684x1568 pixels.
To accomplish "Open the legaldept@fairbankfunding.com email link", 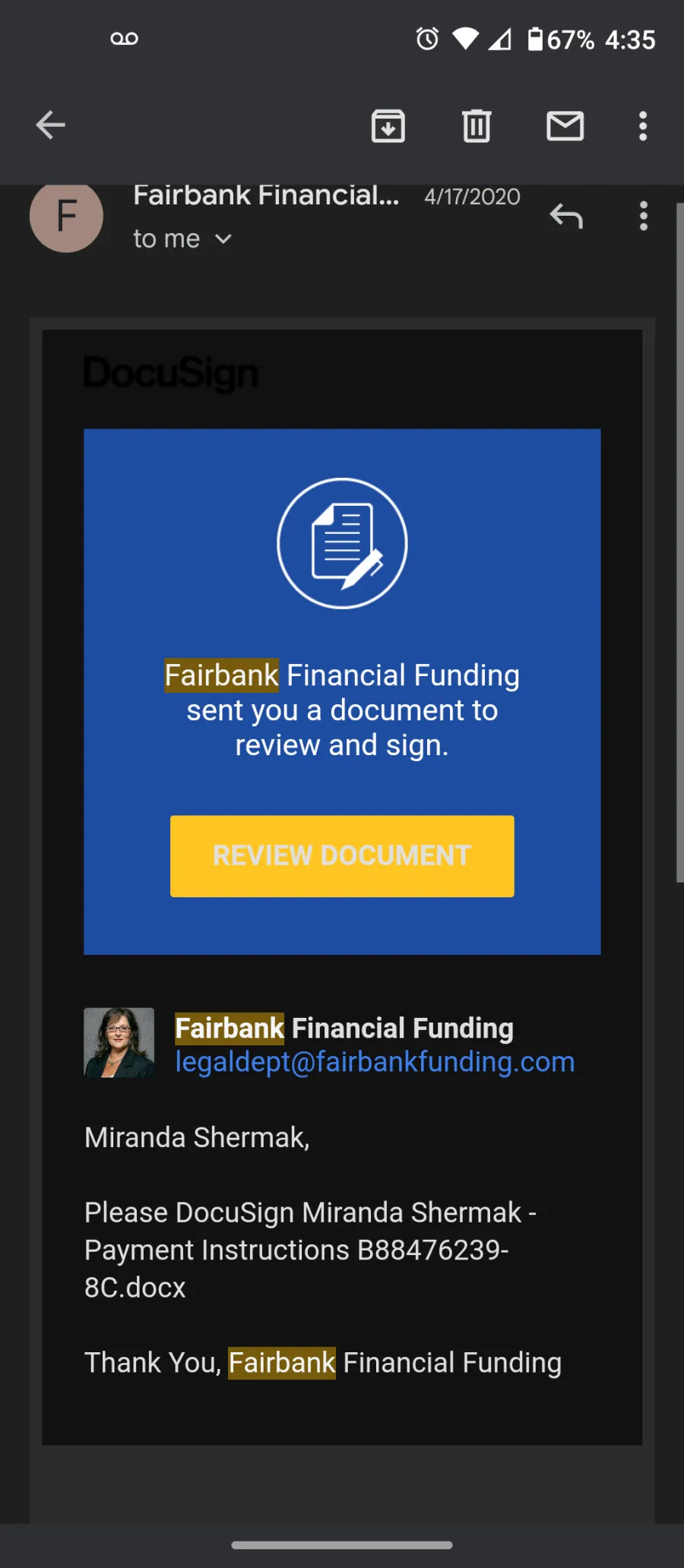I will tap(375, 1062).
